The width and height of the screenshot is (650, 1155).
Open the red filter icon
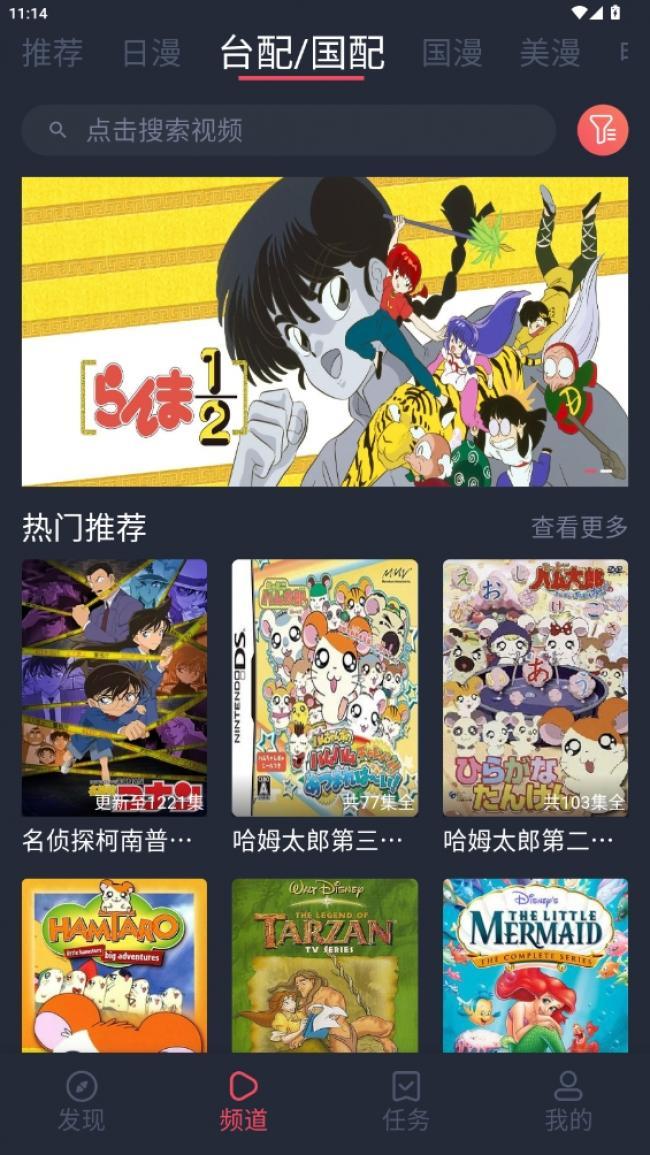[x=602, y=130]
